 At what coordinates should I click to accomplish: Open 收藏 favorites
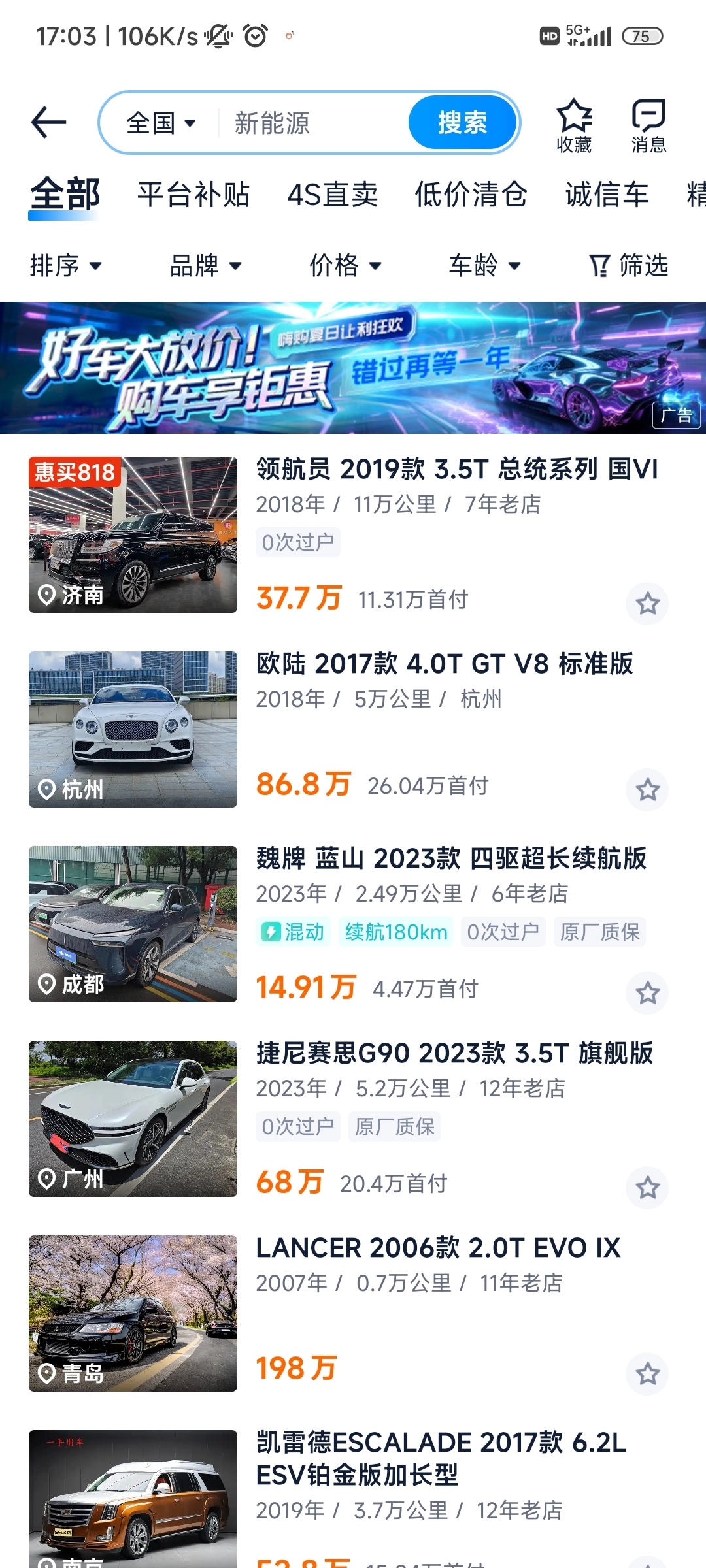coord(574,125)
